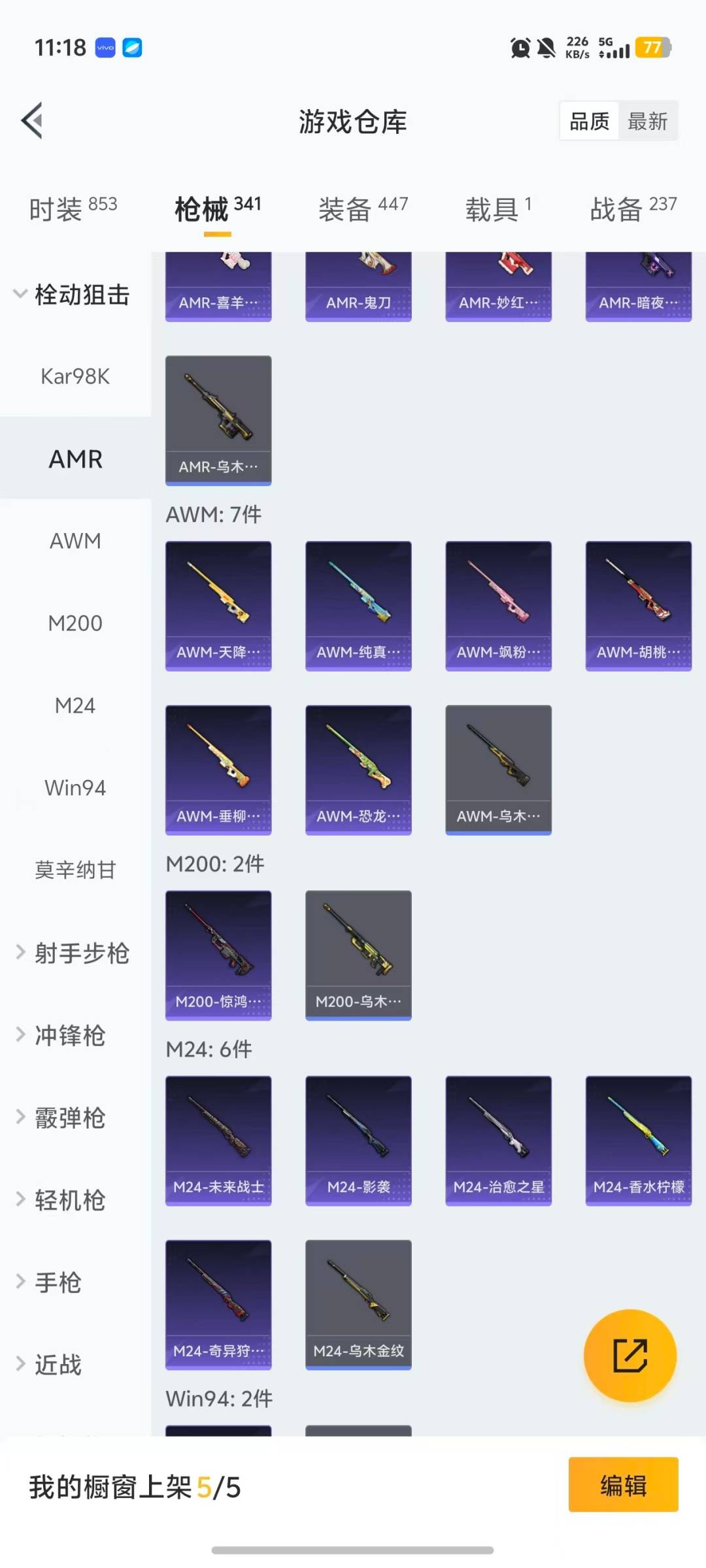
Task: Expand the 射手步枪 category
Action: [72, 953]
